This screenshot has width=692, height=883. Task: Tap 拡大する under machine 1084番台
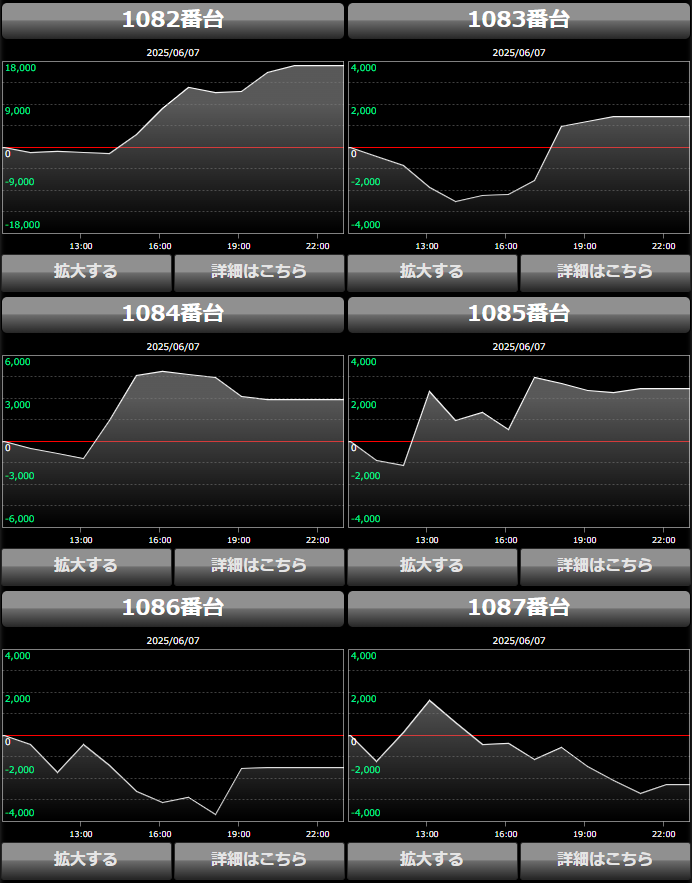coord(86,565)
